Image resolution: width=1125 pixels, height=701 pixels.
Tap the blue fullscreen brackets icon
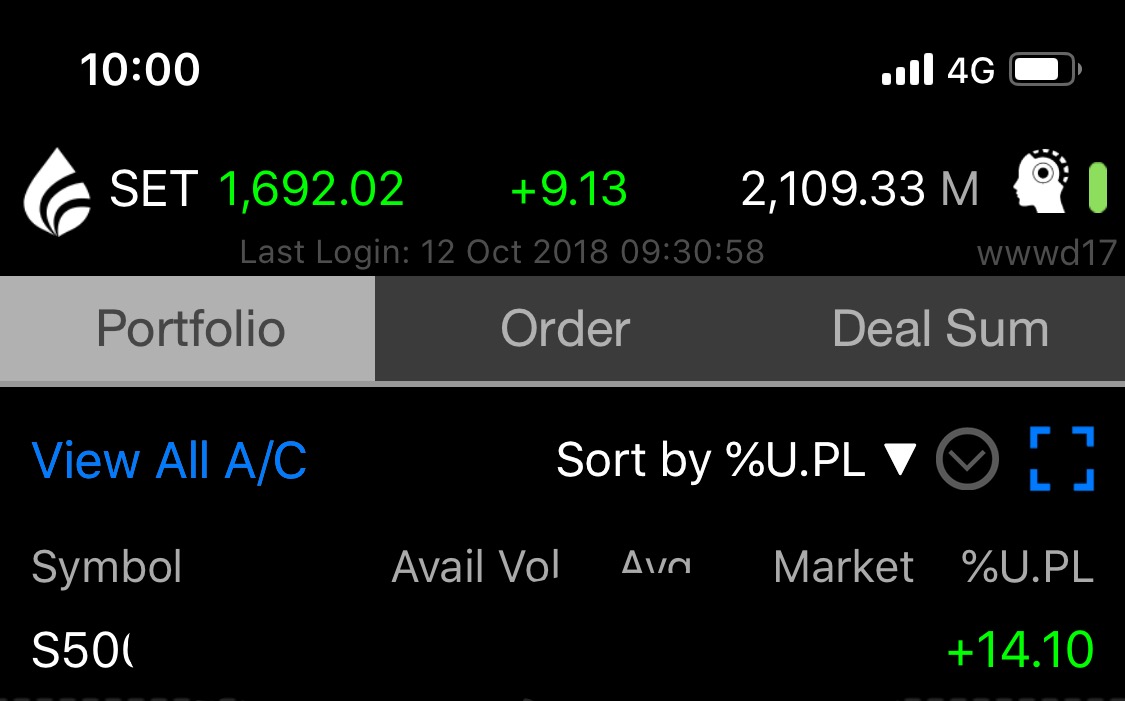[x=1061, y=459]
